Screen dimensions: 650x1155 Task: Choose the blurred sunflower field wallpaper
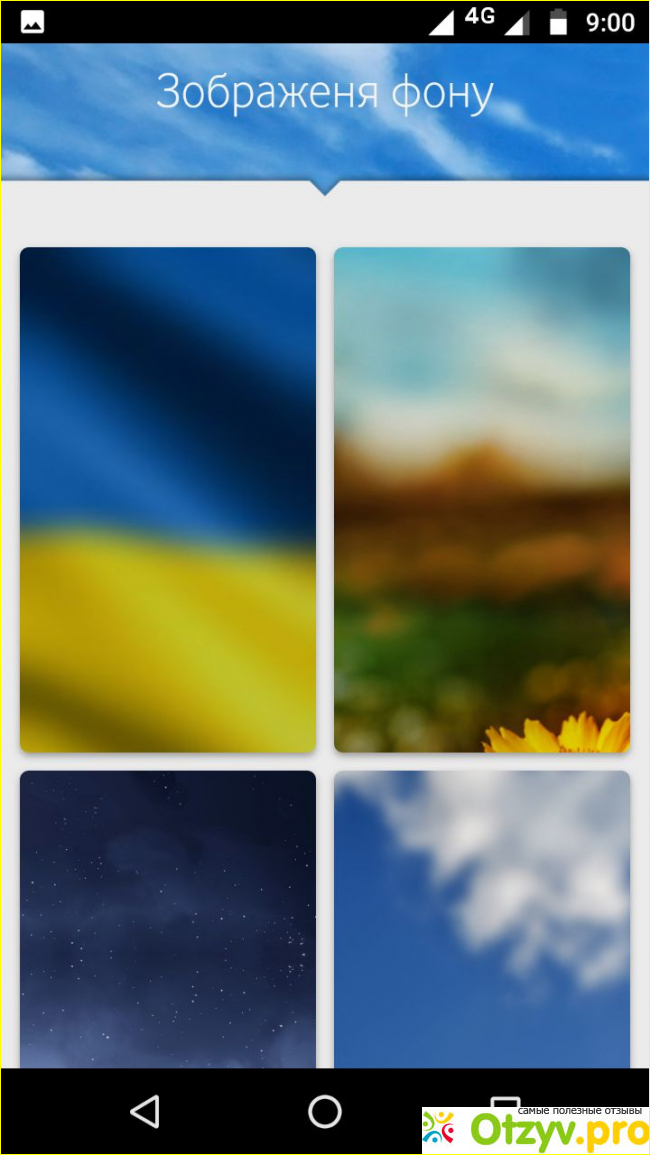point(482,500)
